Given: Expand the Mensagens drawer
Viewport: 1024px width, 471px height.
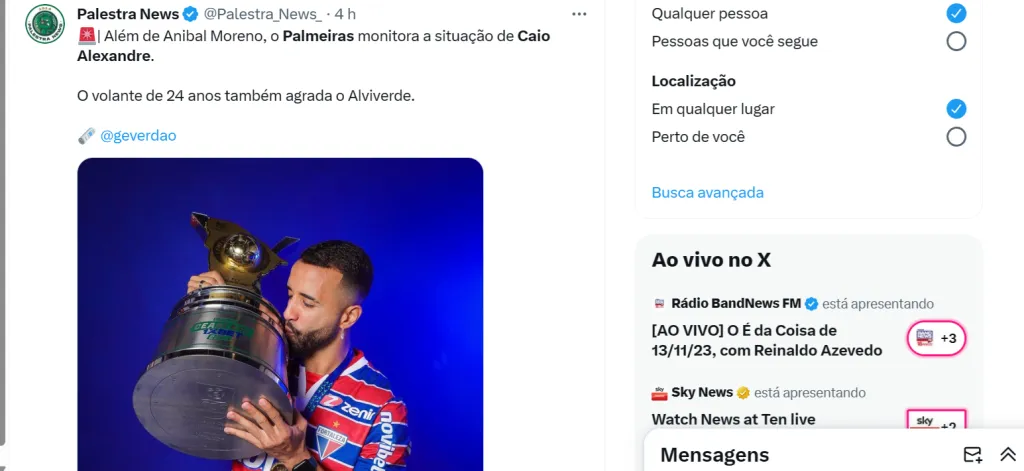Looking at the screenshot, I should (x=1007, y=455).
